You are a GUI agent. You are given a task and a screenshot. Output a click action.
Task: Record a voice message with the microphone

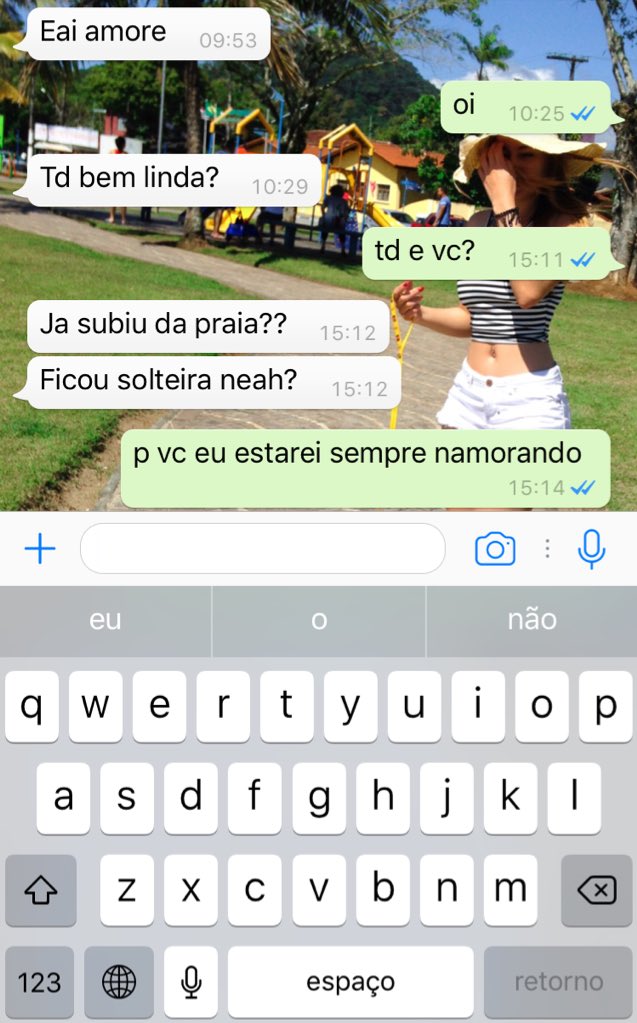pyautogui.click(x=591, y=549)
